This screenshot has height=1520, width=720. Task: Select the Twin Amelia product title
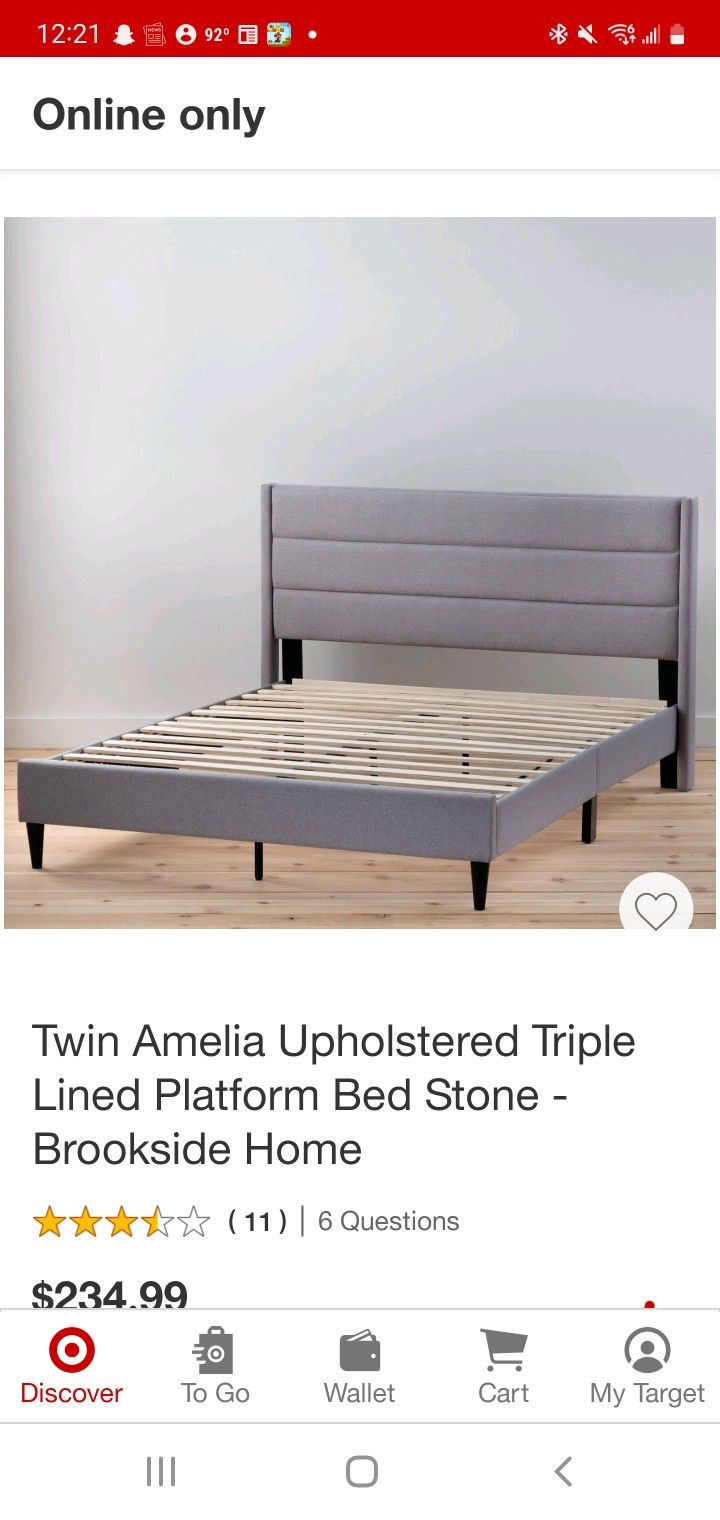coord(335,1094)
